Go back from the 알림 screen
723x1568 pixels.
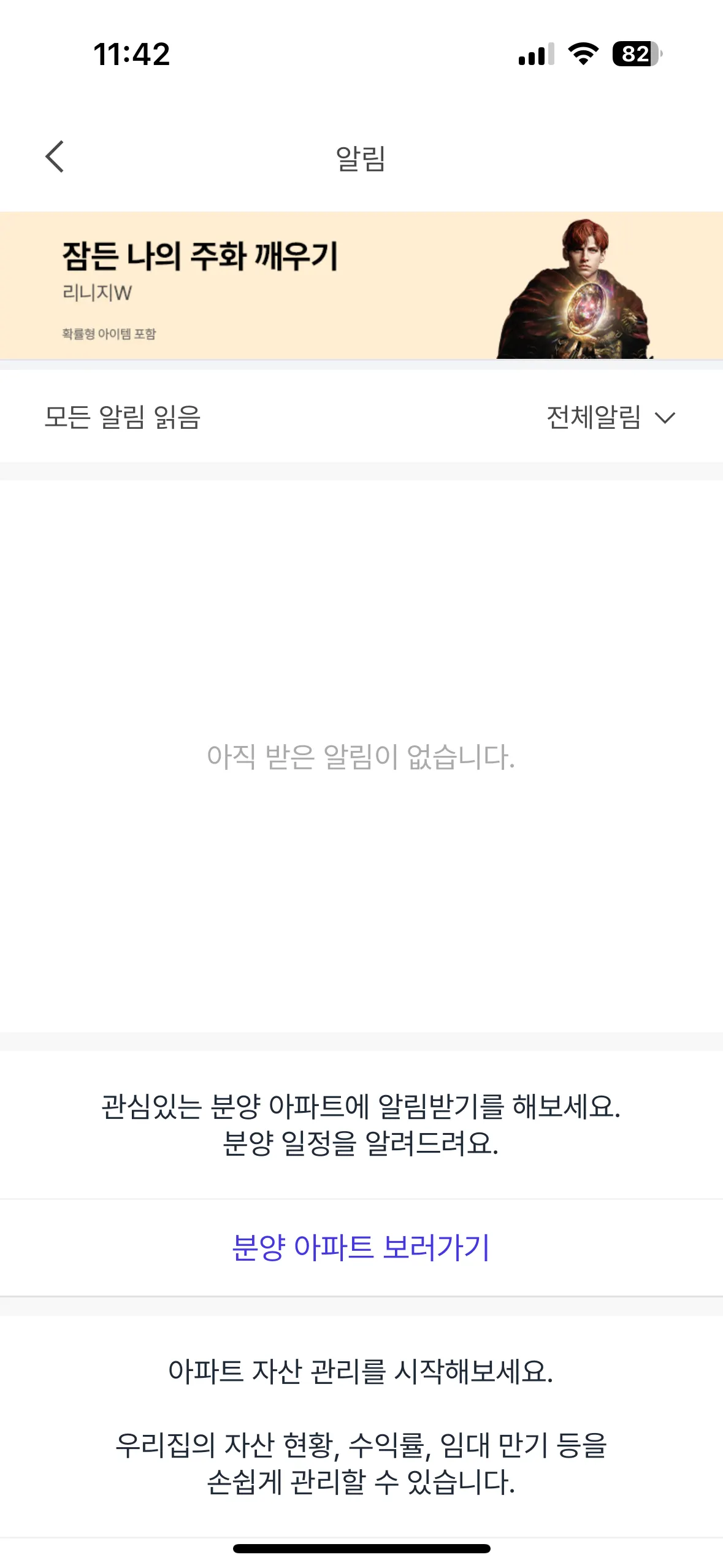coord(55,157)
